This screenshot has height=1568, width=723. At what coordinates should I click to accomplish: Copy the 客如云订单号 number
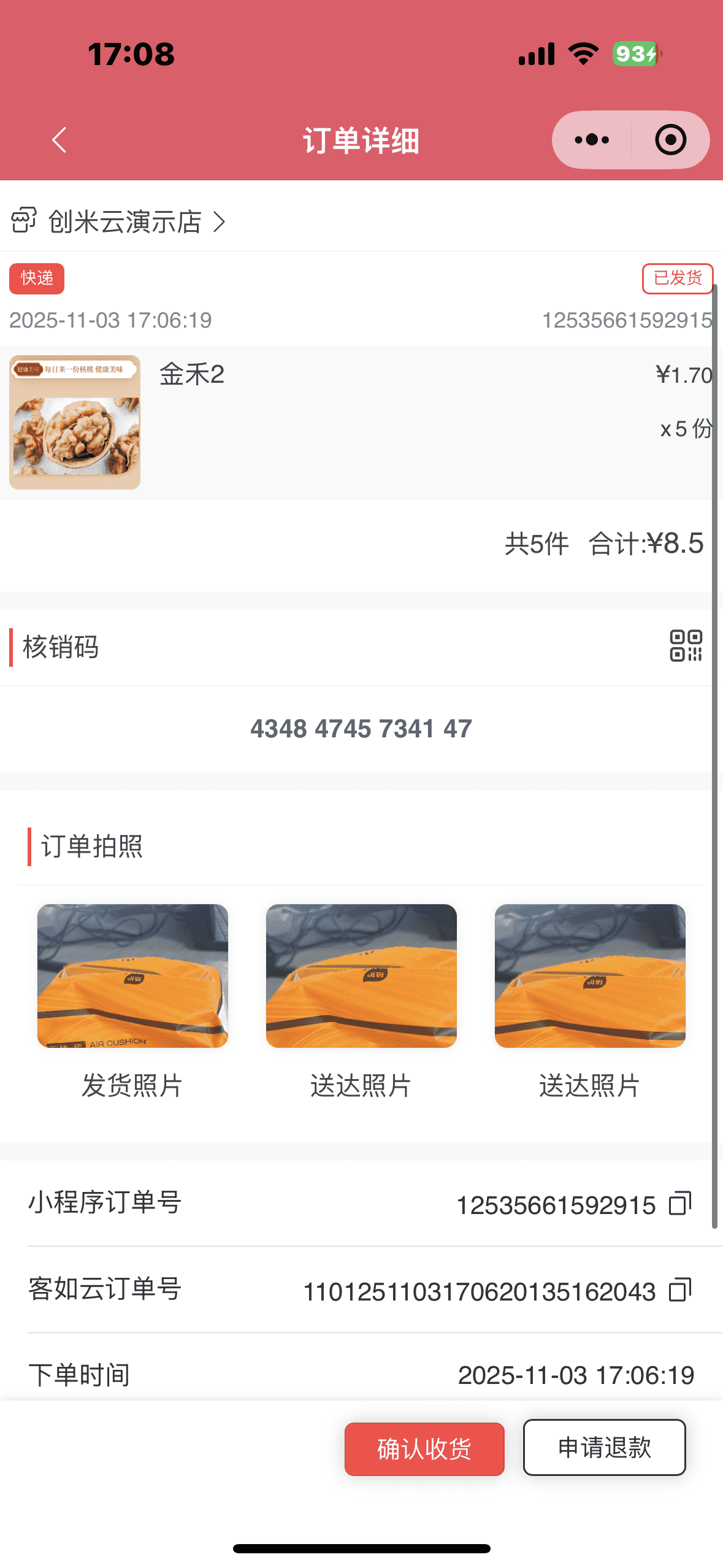(x=679, y=1290)
